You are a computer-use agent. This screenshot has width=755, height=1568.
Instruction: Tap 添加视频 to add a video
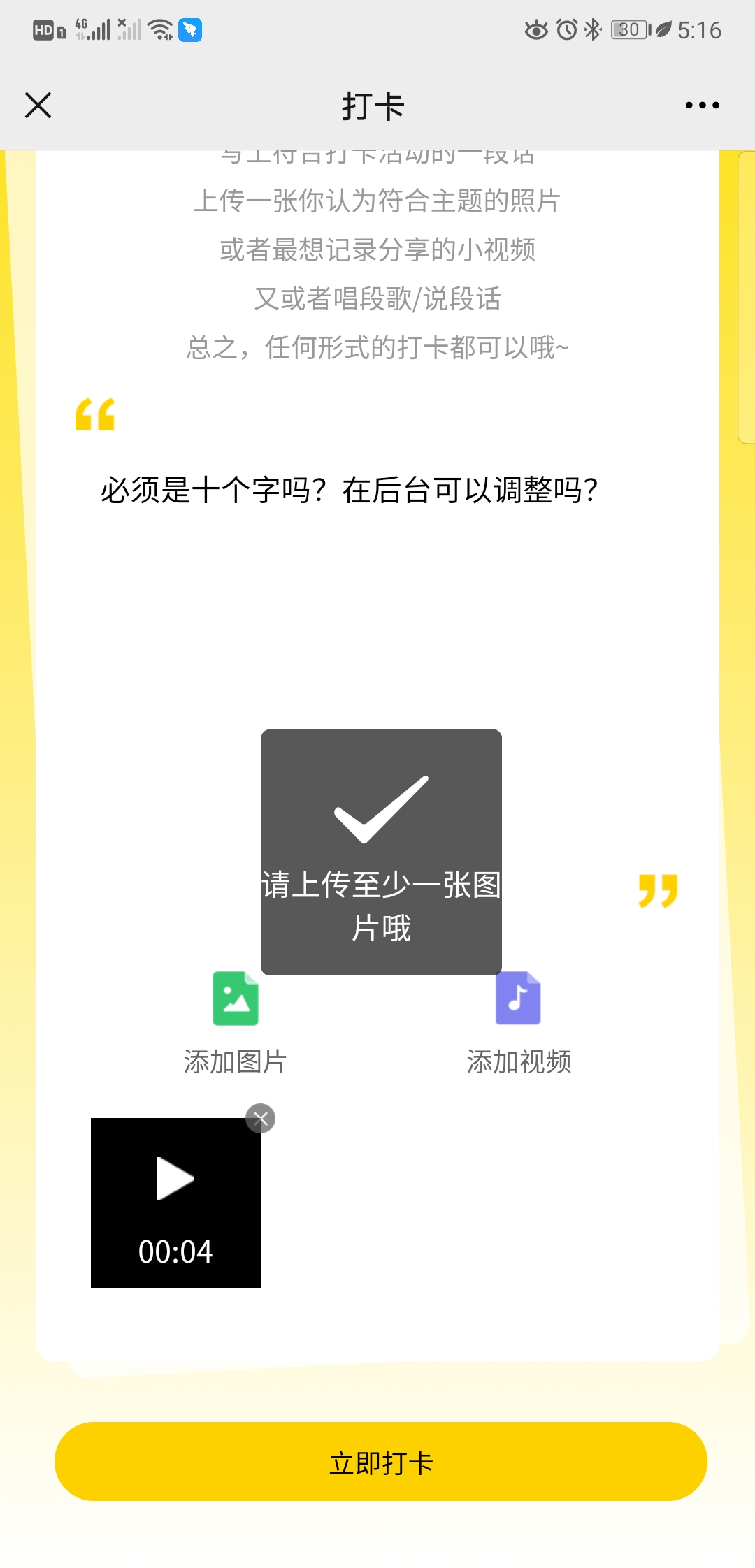519,1022
